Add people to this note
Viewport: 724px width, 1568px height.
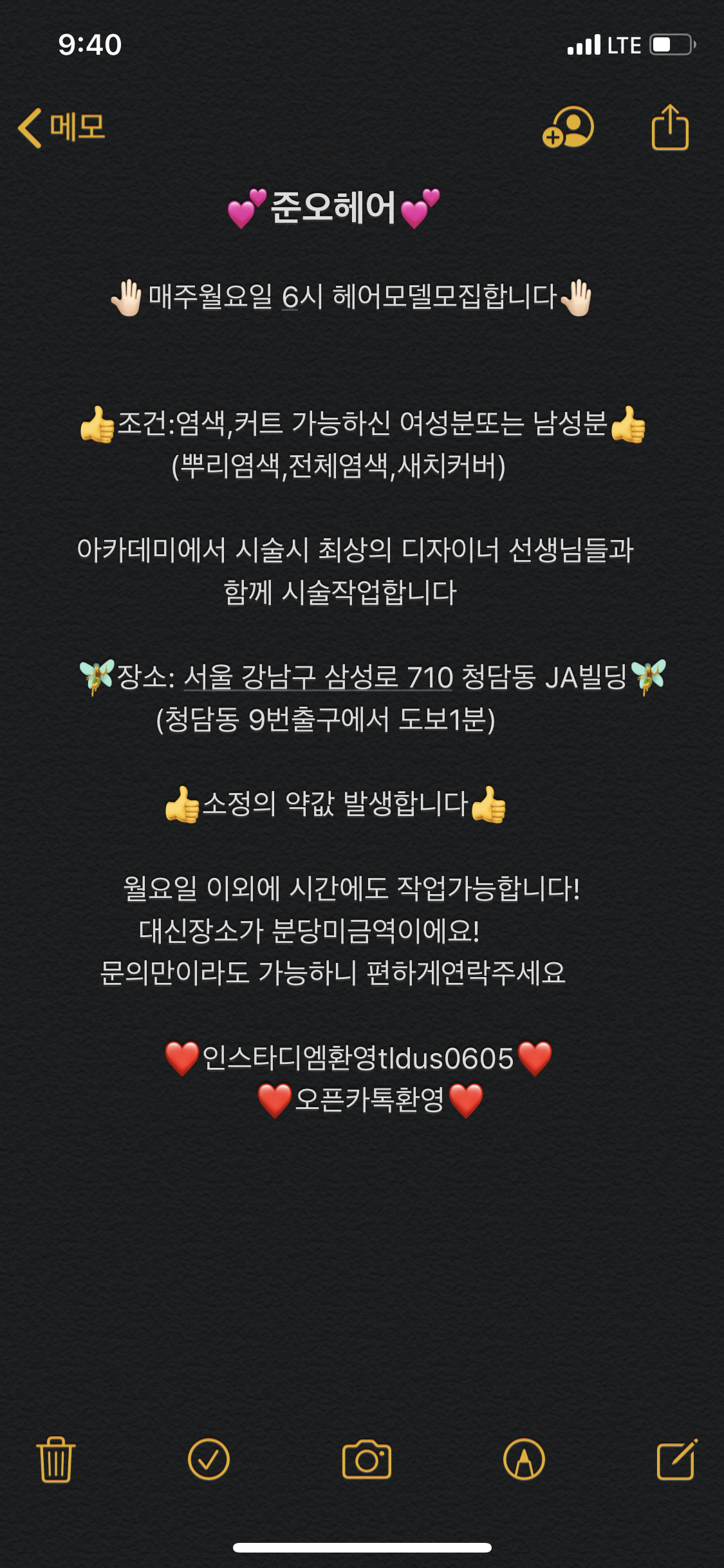[x=568, y=127]
